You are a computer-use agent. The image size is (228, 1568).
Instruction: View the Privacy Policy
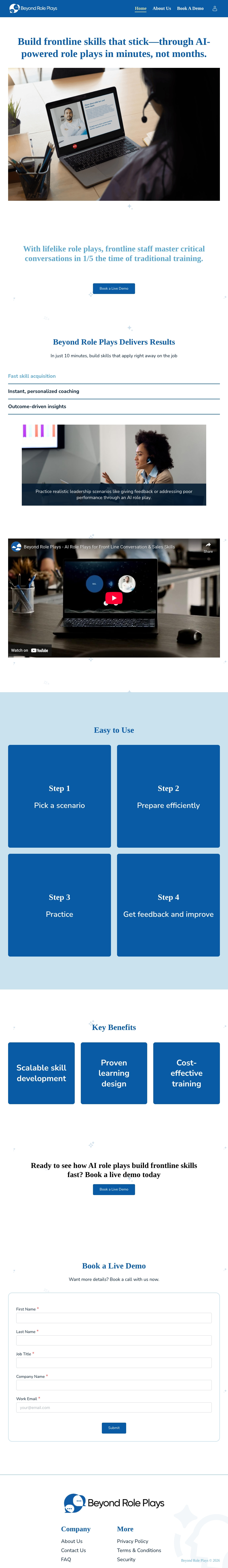(x=132, y=1541)
